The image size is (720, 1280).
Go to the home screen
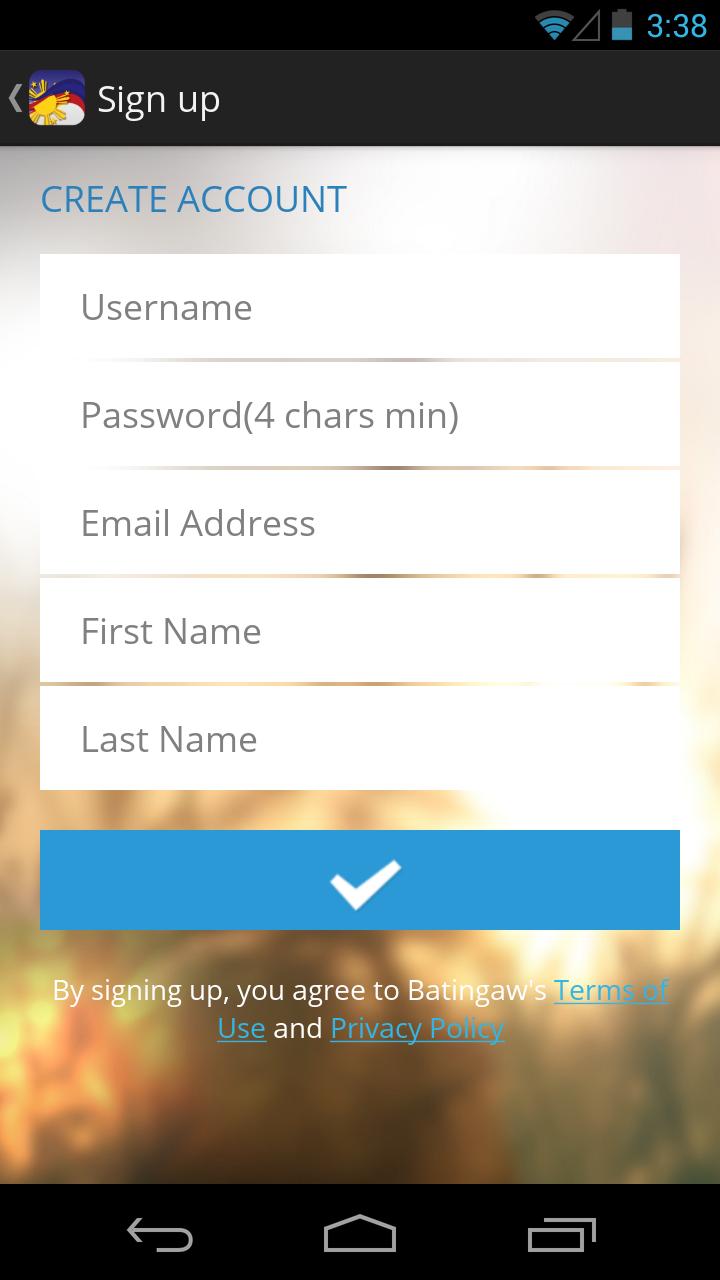coord(360,1233)
